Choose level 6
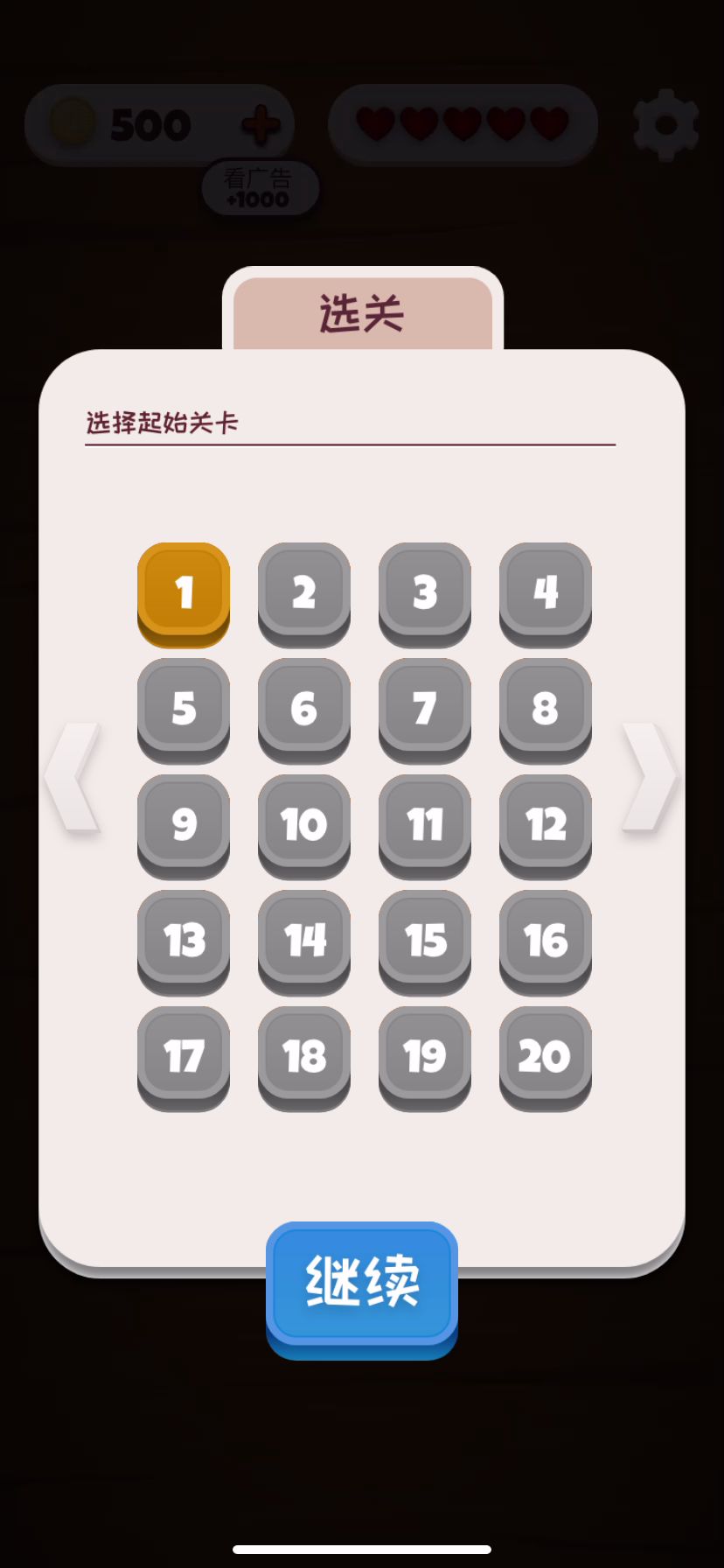Image resolution: width=724 pixels, height=1568 pixels. 304,708
